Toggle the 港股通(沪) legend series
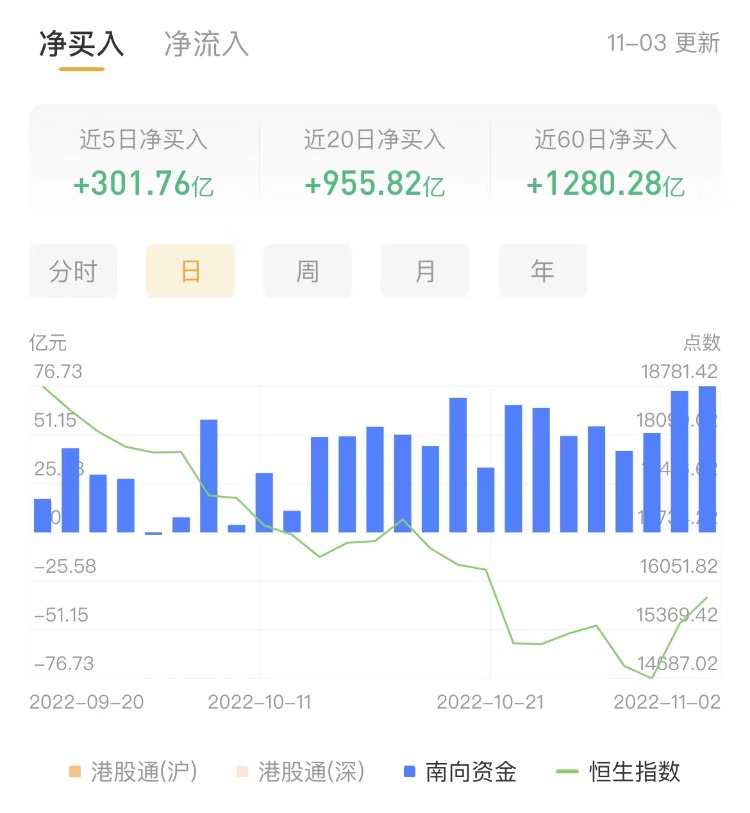Viewport: 750px width, 813px height. pos(132,771)
